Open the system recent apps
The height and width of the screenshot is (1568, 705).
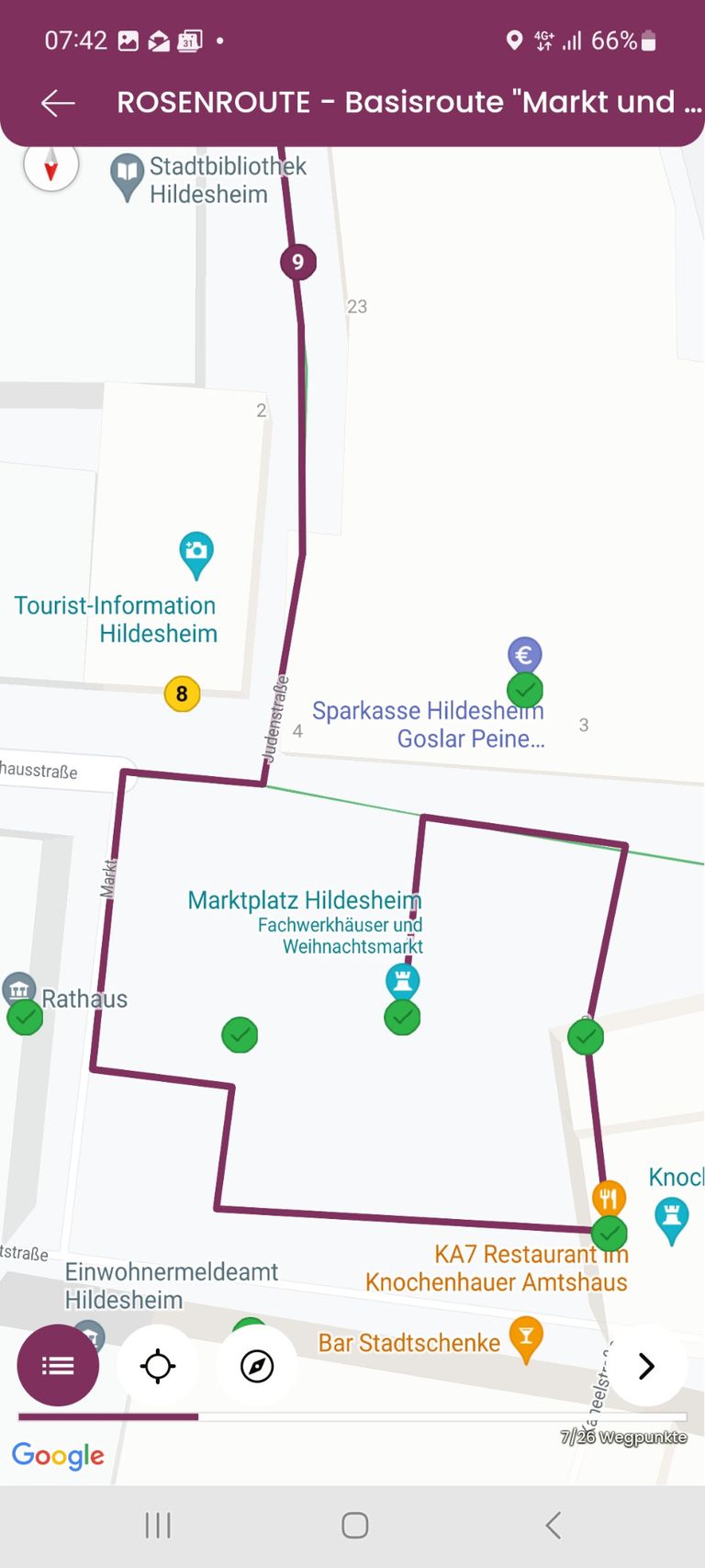(158, 1525)
